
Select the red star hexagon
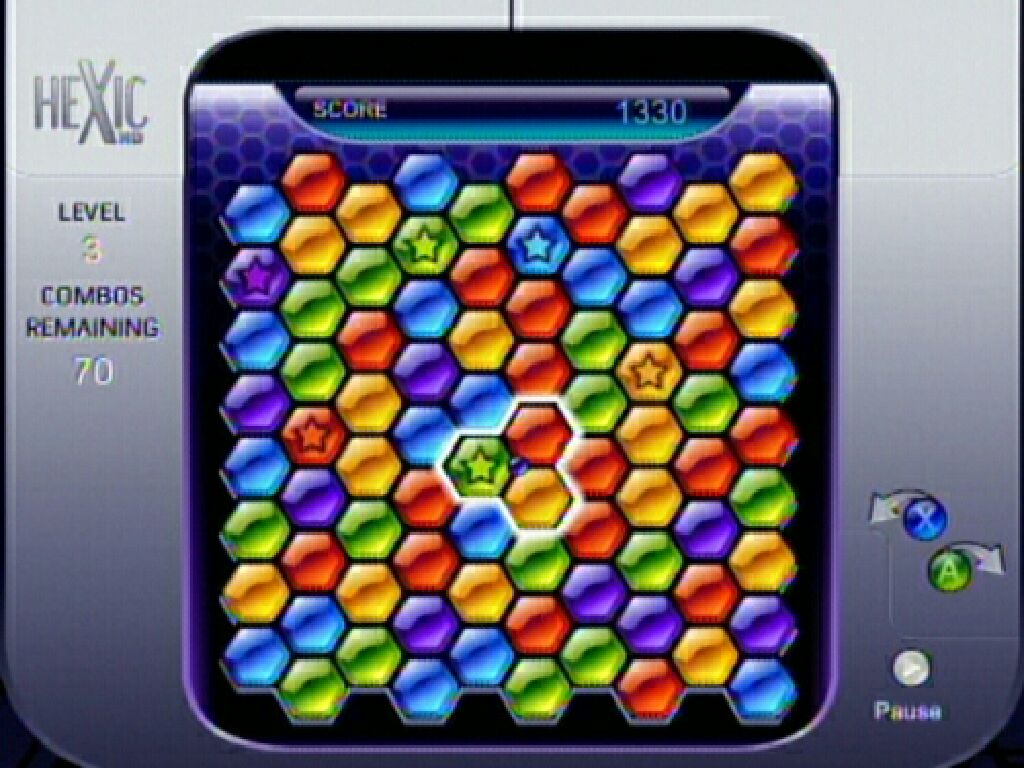point(313,435)
